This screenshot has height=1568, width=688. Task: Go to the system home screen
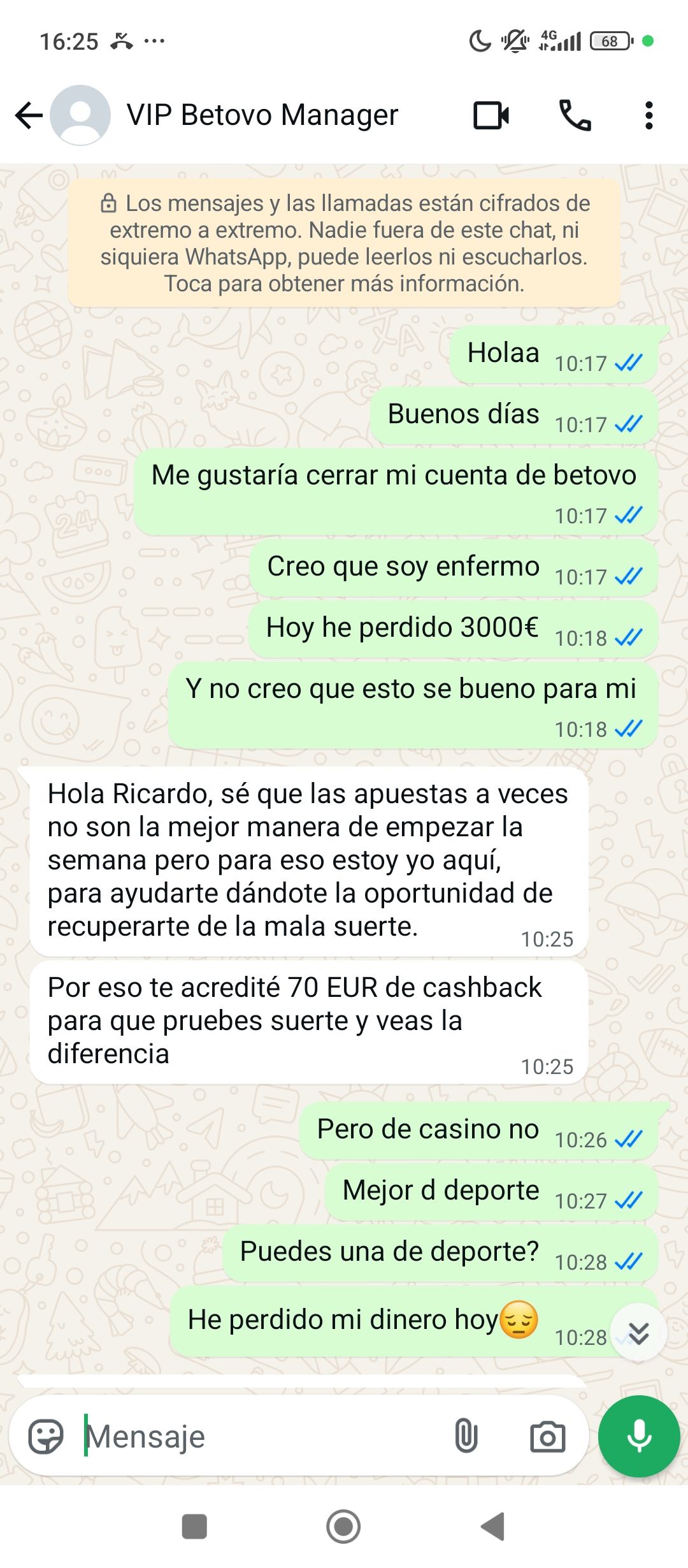click(343, 1527)
